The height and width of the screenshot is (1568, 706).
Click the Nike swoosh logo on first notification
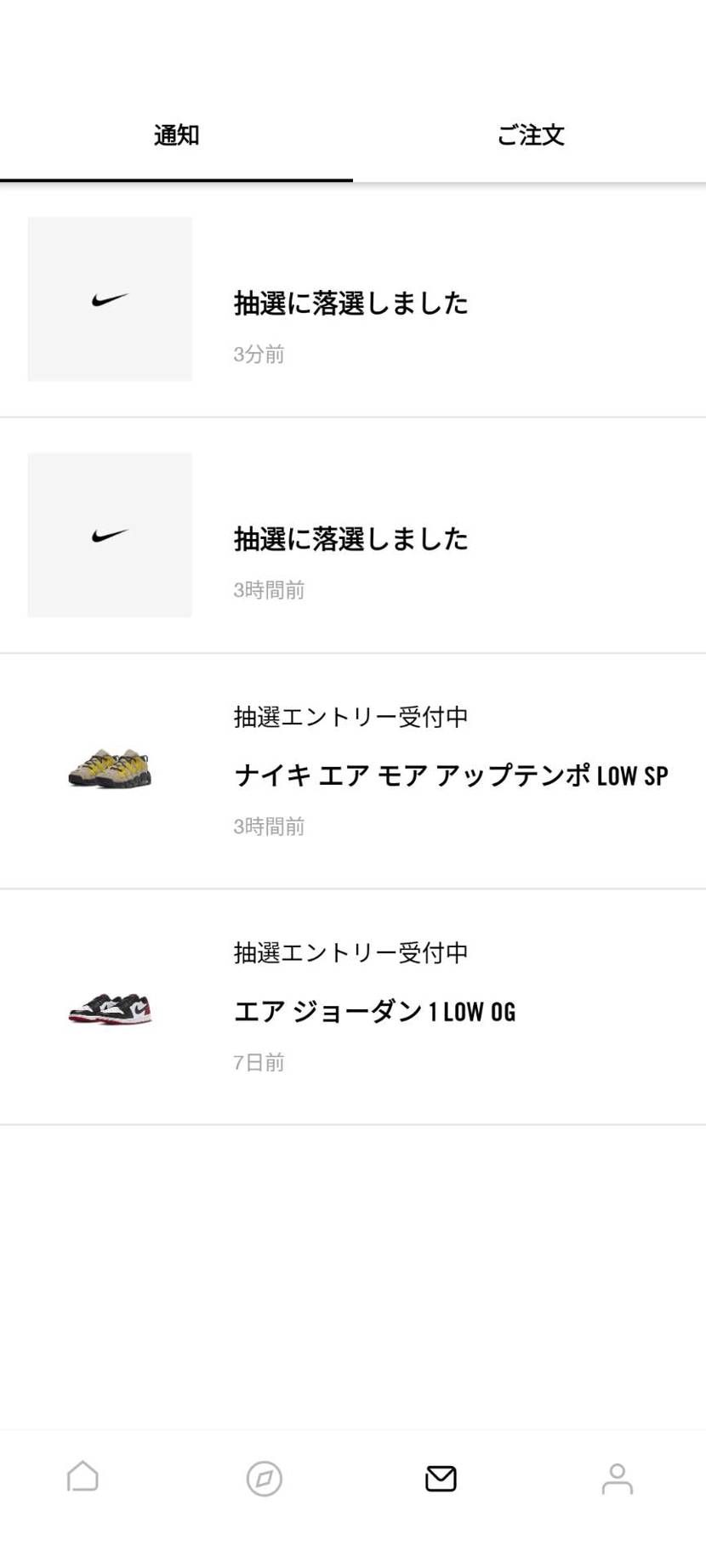pyautogui.click(x=109, y=298)
